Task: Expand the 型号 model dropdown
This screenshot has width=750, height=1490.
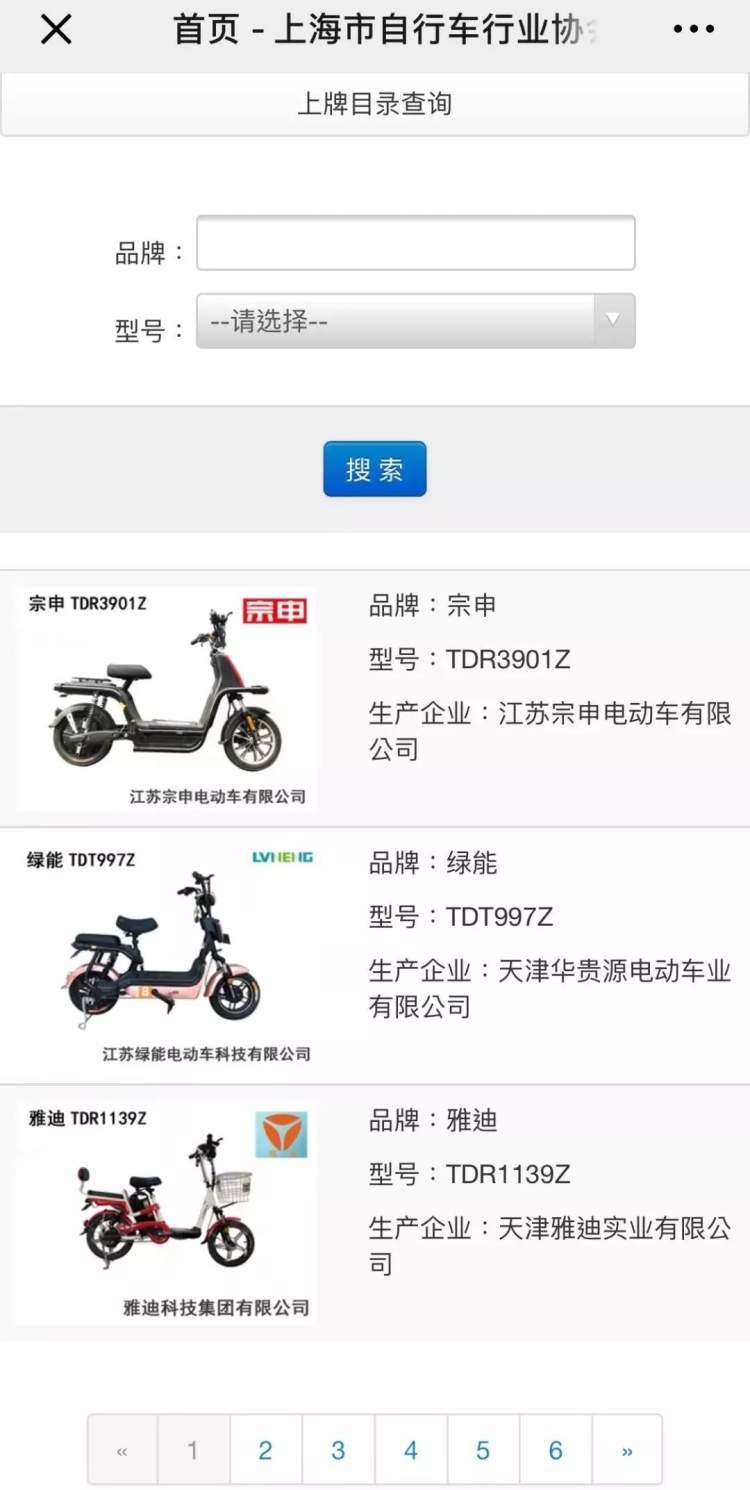Action: click(x=415, y=321)
